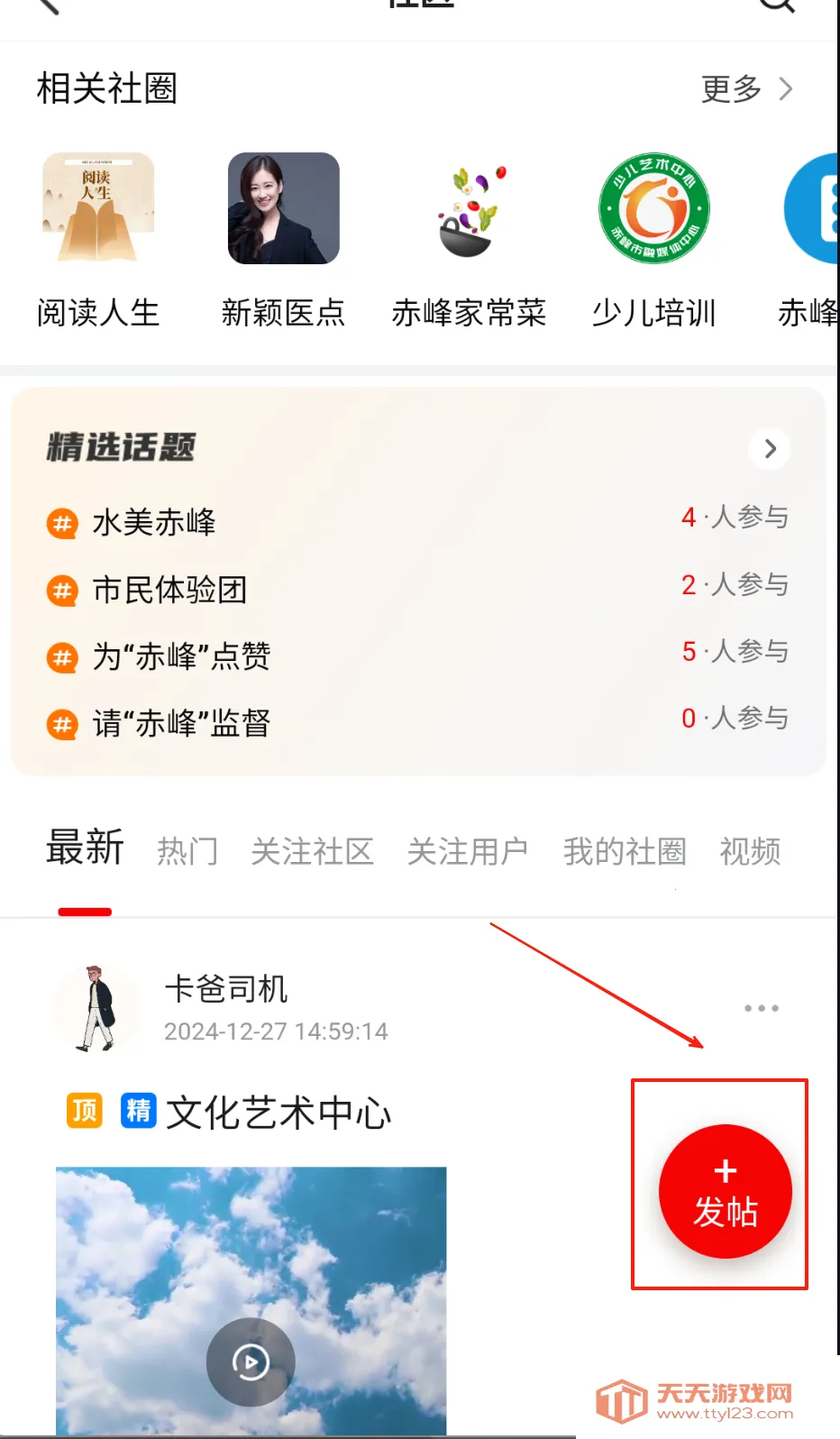Switch to the 关注用户 tab
Image resolution: width=840 pixels, height=1439 pixels.
(x=468, y=851)
